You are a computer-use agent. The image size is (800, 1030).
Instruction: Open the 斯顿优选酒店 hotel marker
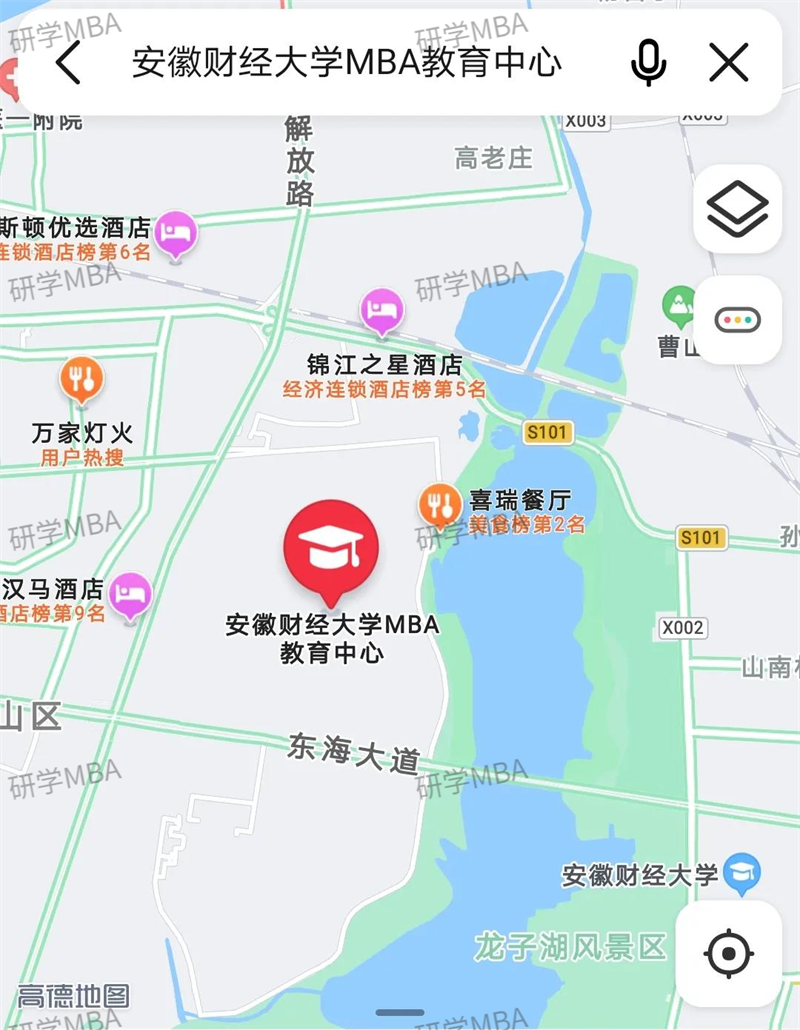177,233
